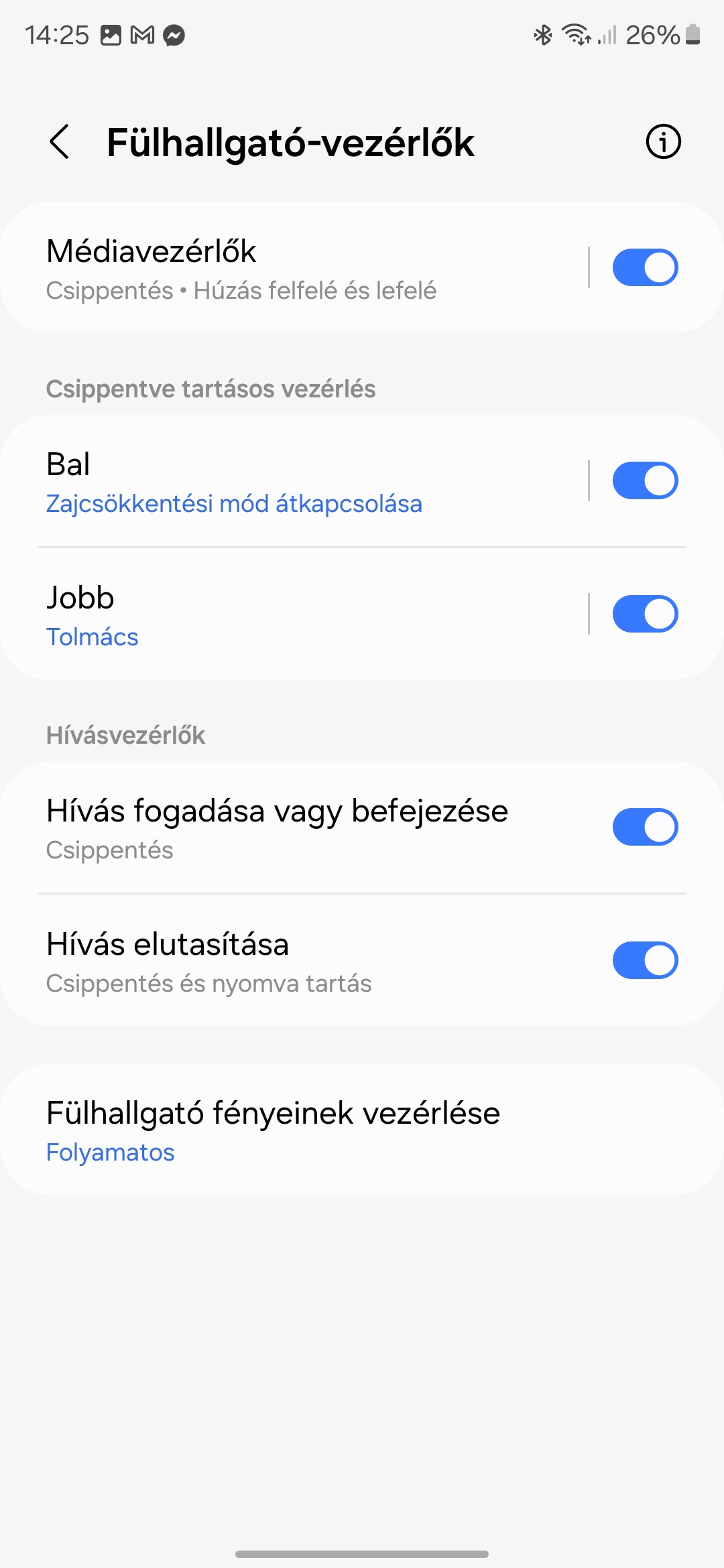
Task: Disable the Bal switch
Action: [x=645, y=480]
